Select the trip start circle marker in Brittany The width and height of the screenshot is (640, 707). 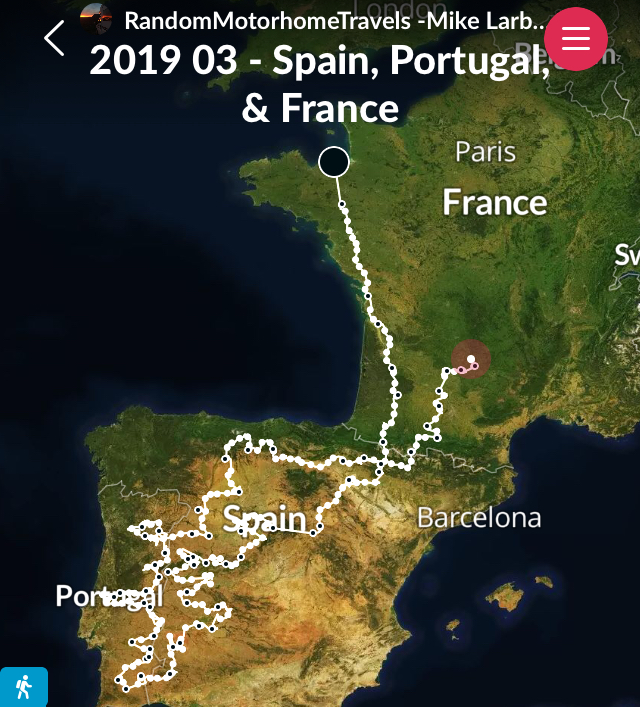(x=333, y=162)
